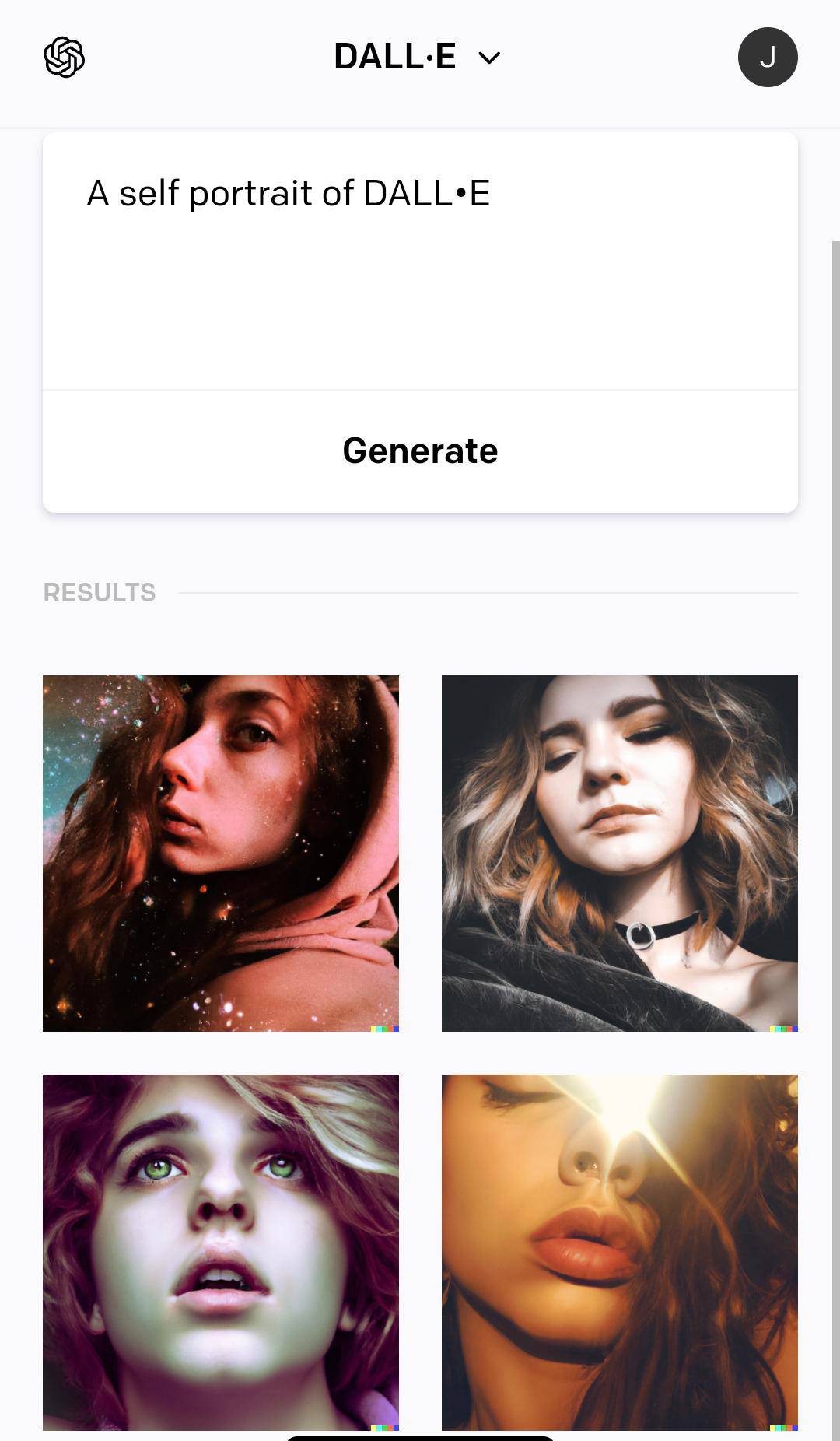The width and height of the screenshot is (840, 1441).
Task: Click the DALL·E watermark strip on the first image
Action: click(386, 1027)
